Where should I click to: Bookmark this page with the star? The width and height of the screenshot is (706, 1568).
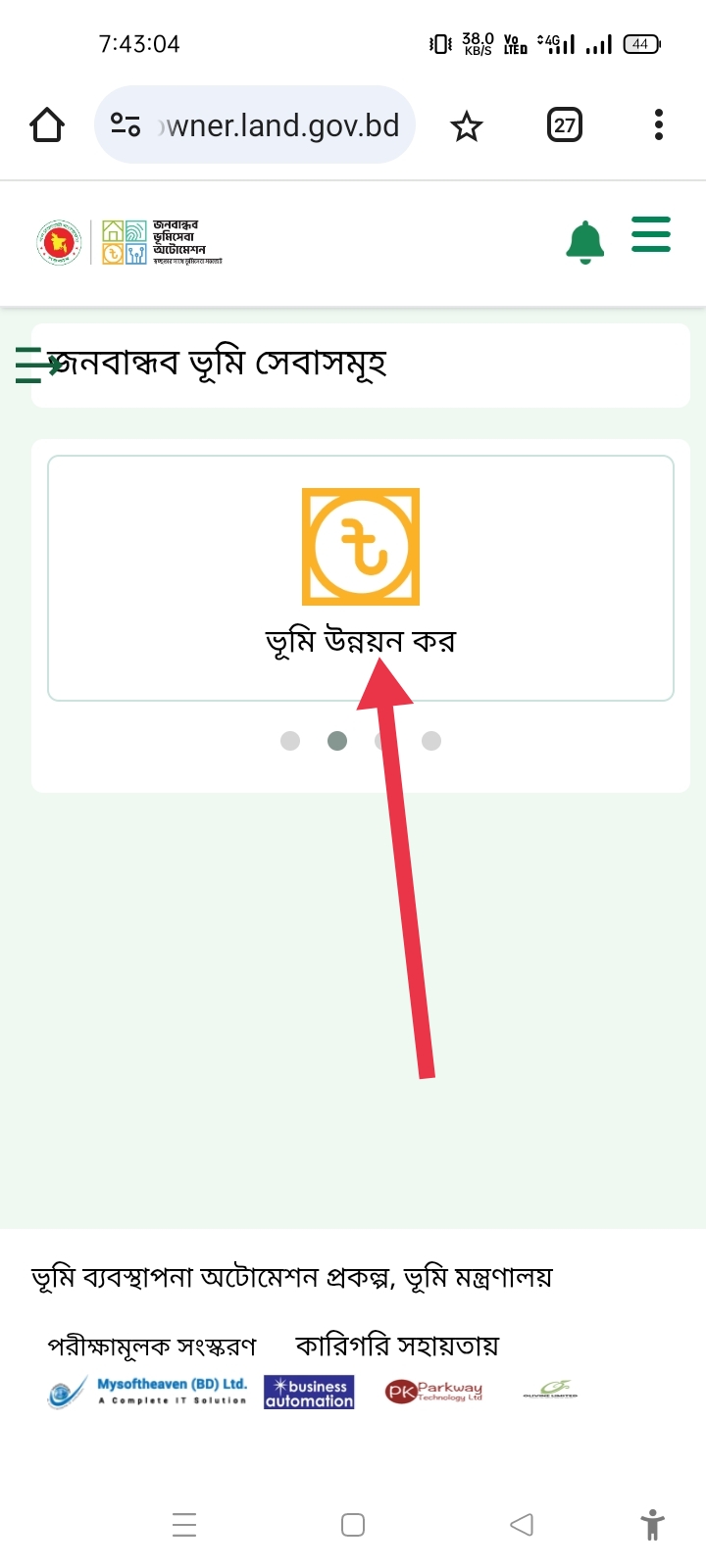pos(466,125)
